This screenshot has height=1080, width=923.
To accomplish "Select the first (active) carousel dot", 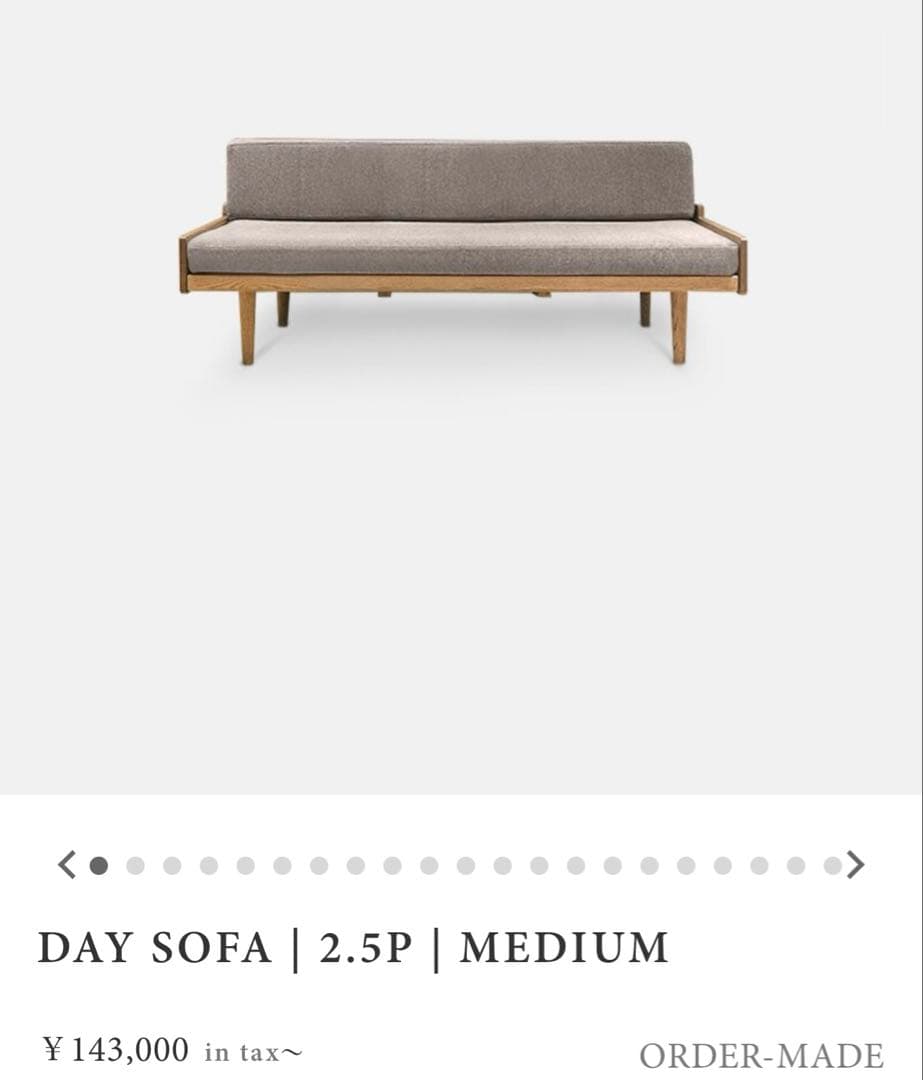I will [x=100, y=862].
